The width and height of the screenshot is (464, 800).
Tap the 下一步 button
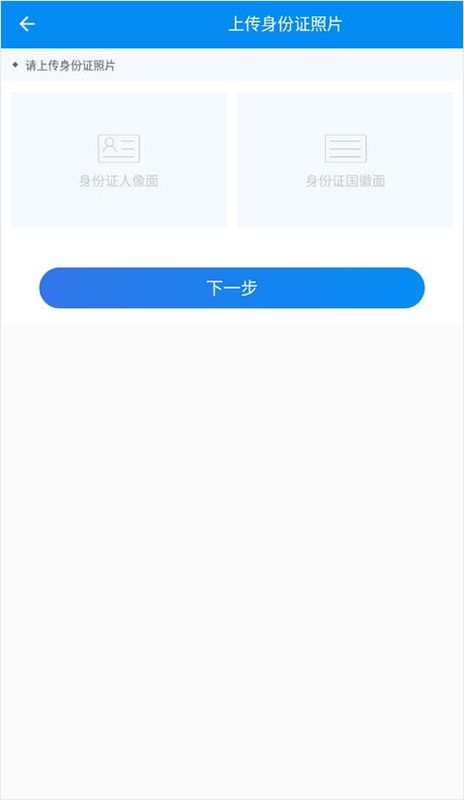tap(232, 288)
